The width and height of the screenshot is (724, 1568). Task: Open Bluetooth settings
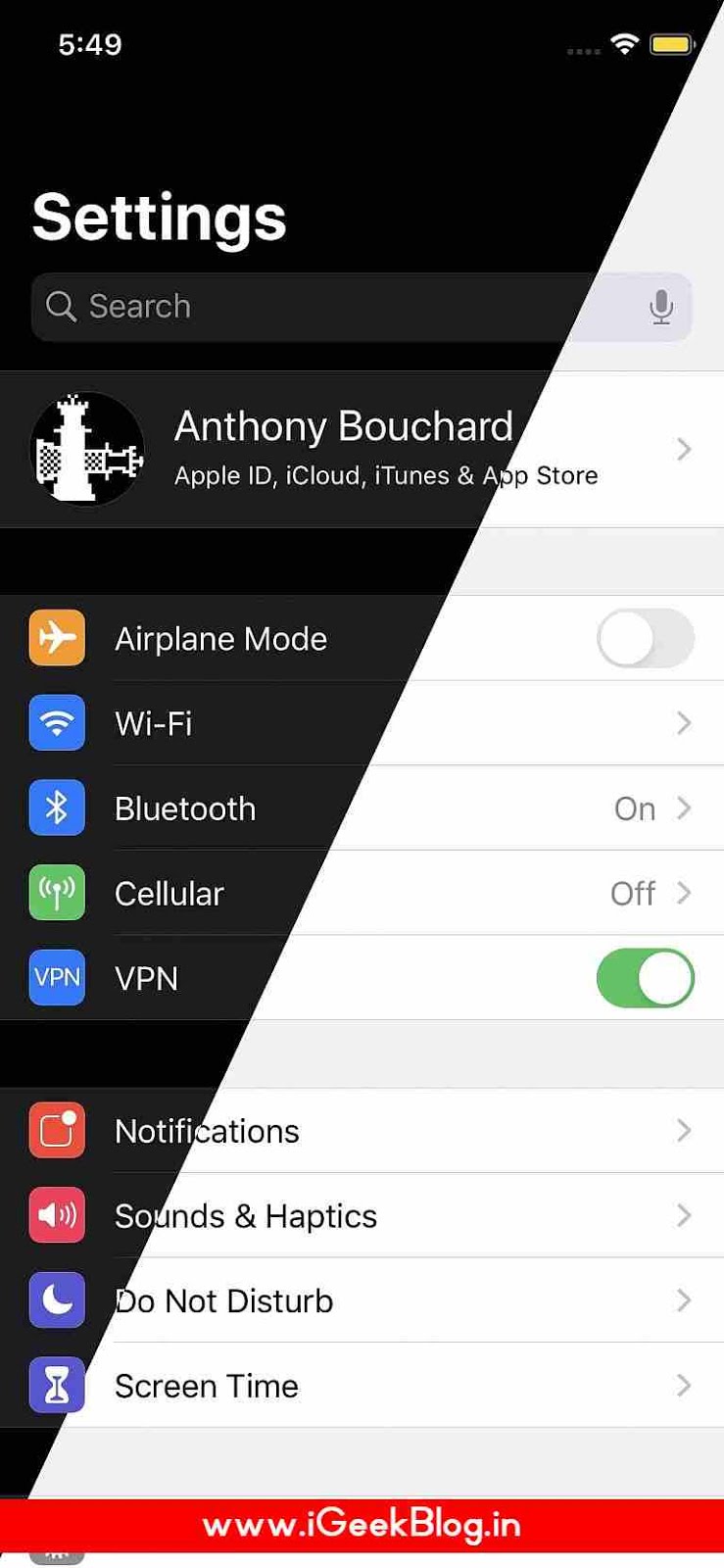(362, 808)
